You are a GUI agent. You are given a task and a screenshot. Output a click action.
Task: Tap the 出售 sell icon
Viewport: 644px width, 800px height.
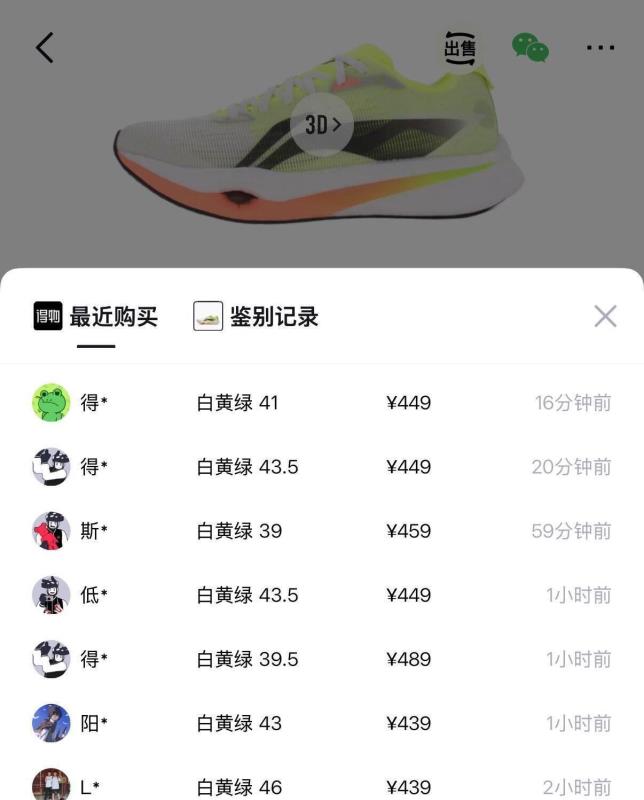click(x=460, y=48)
